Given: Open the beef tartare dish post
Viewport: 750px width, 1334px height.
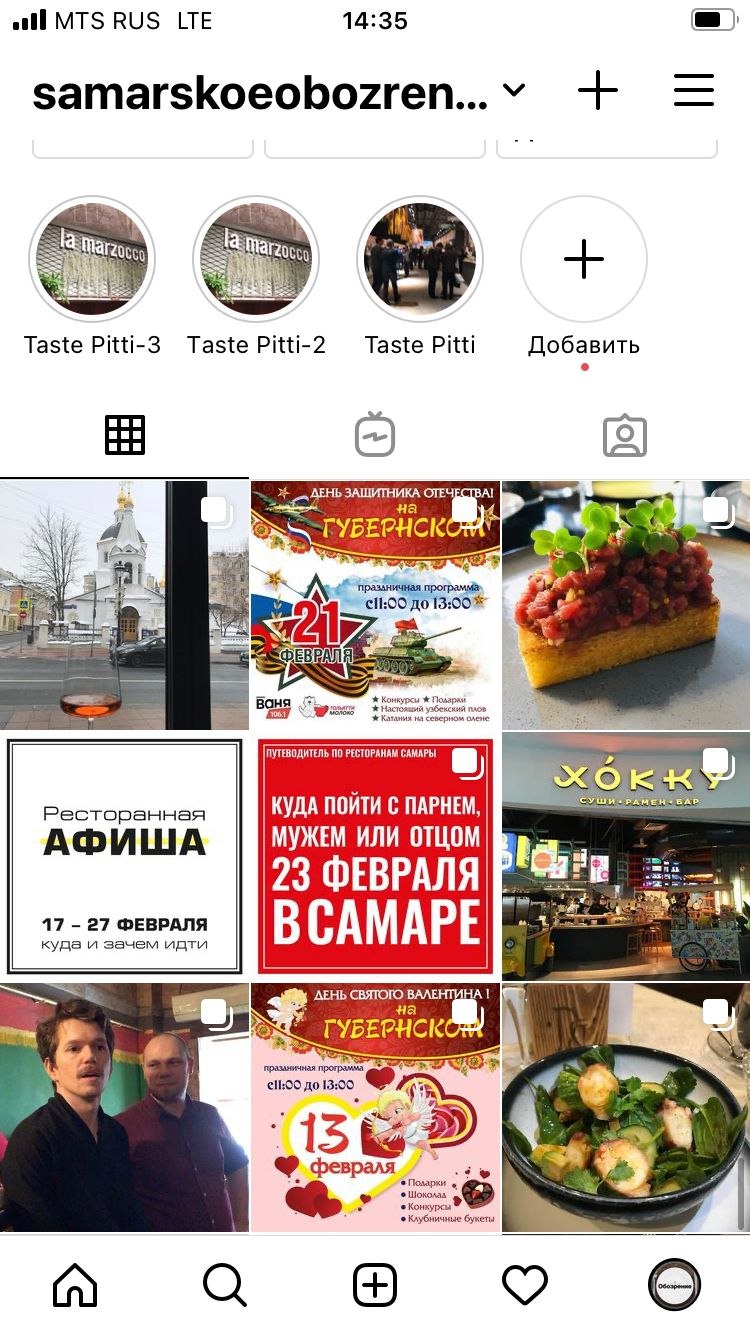Looking at the screenshot, I should click(626, 605).
